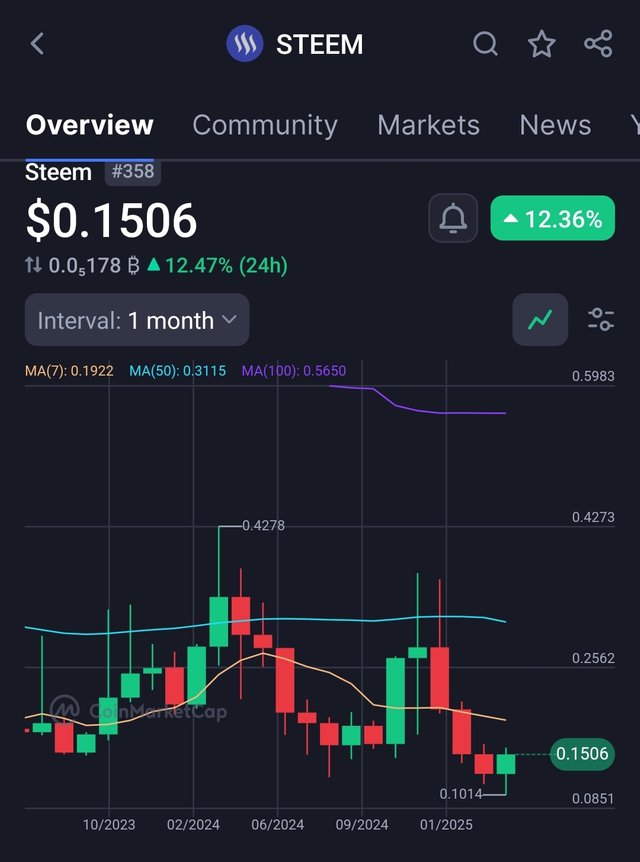Open the Interval 1 month dropdown
Image resolution: width=640 pixels, height=862 pixels.
point(137,320)
